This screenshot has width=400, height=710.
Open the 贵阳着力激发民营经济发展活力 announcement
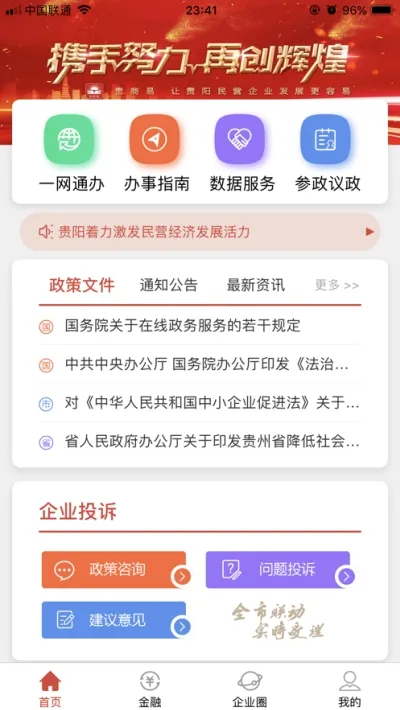200,232
